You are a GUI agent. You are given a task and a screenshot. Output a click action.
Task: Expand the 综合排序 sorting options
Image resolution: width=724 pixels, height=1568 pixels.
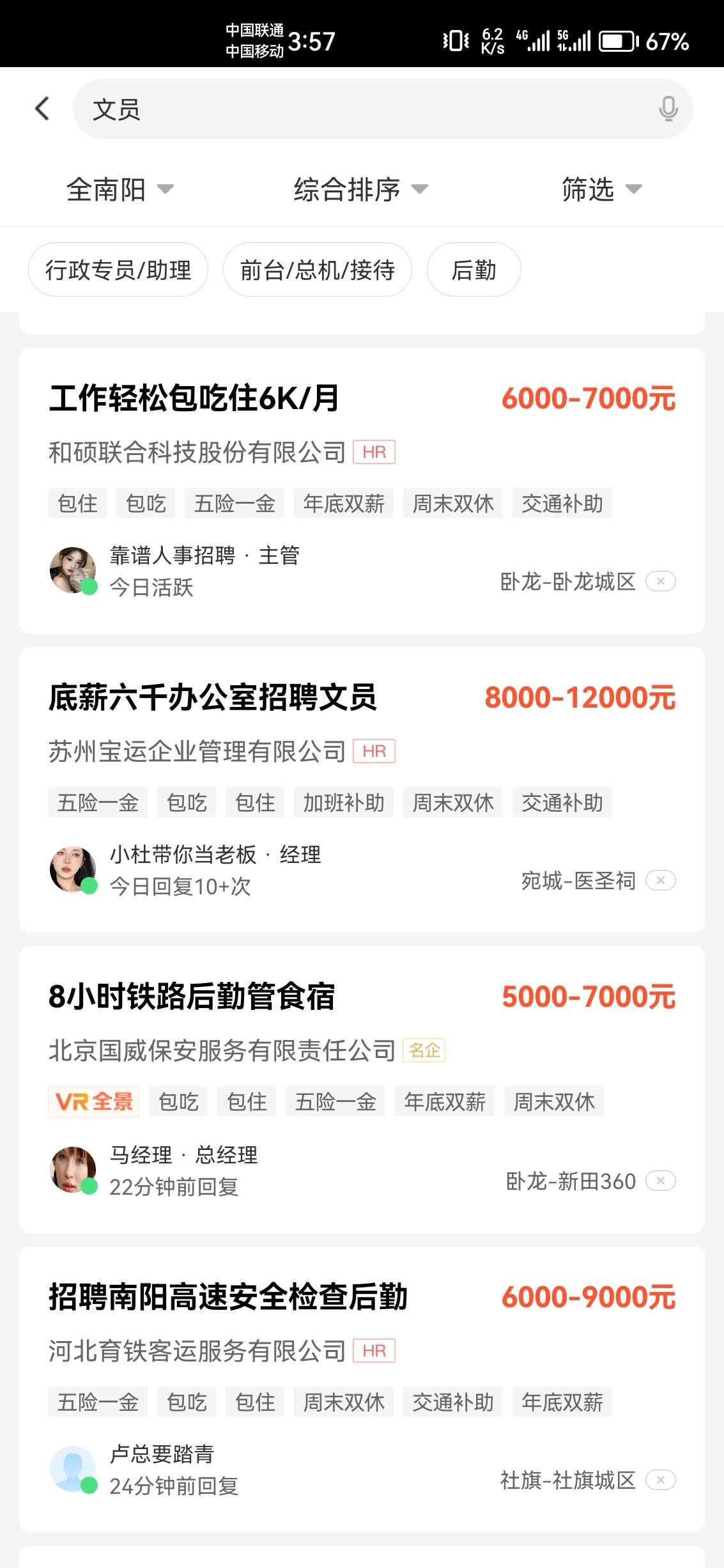coord(360,189)
